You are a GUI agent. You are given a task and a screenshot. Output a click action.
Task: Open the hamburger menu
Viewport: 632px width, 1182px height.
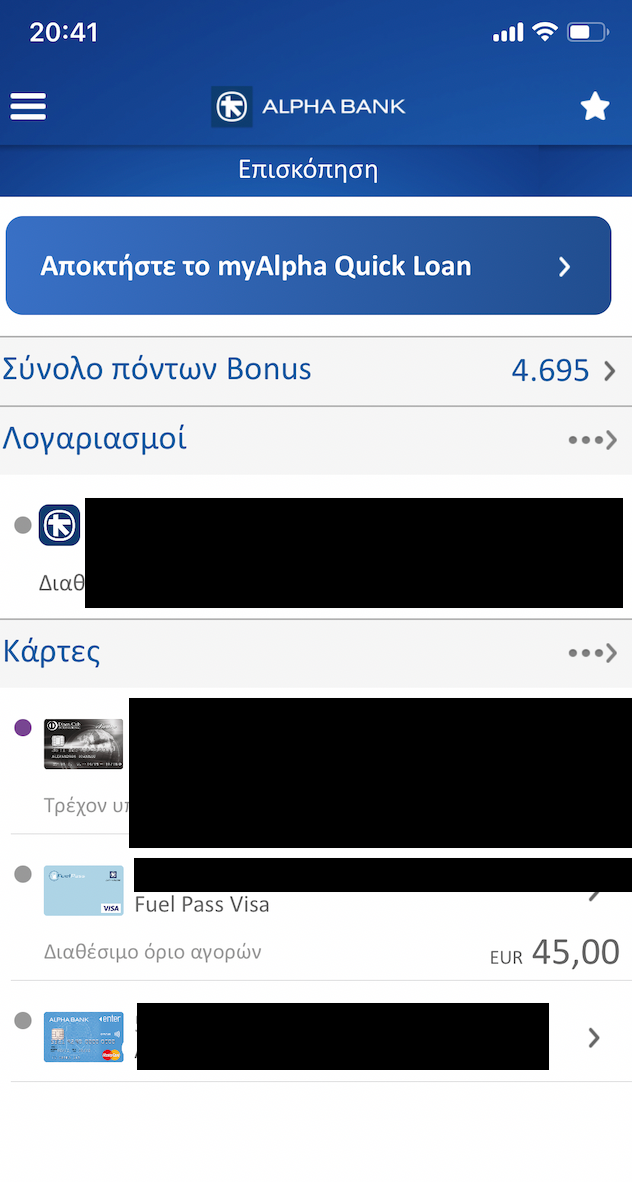click(28, 106)
